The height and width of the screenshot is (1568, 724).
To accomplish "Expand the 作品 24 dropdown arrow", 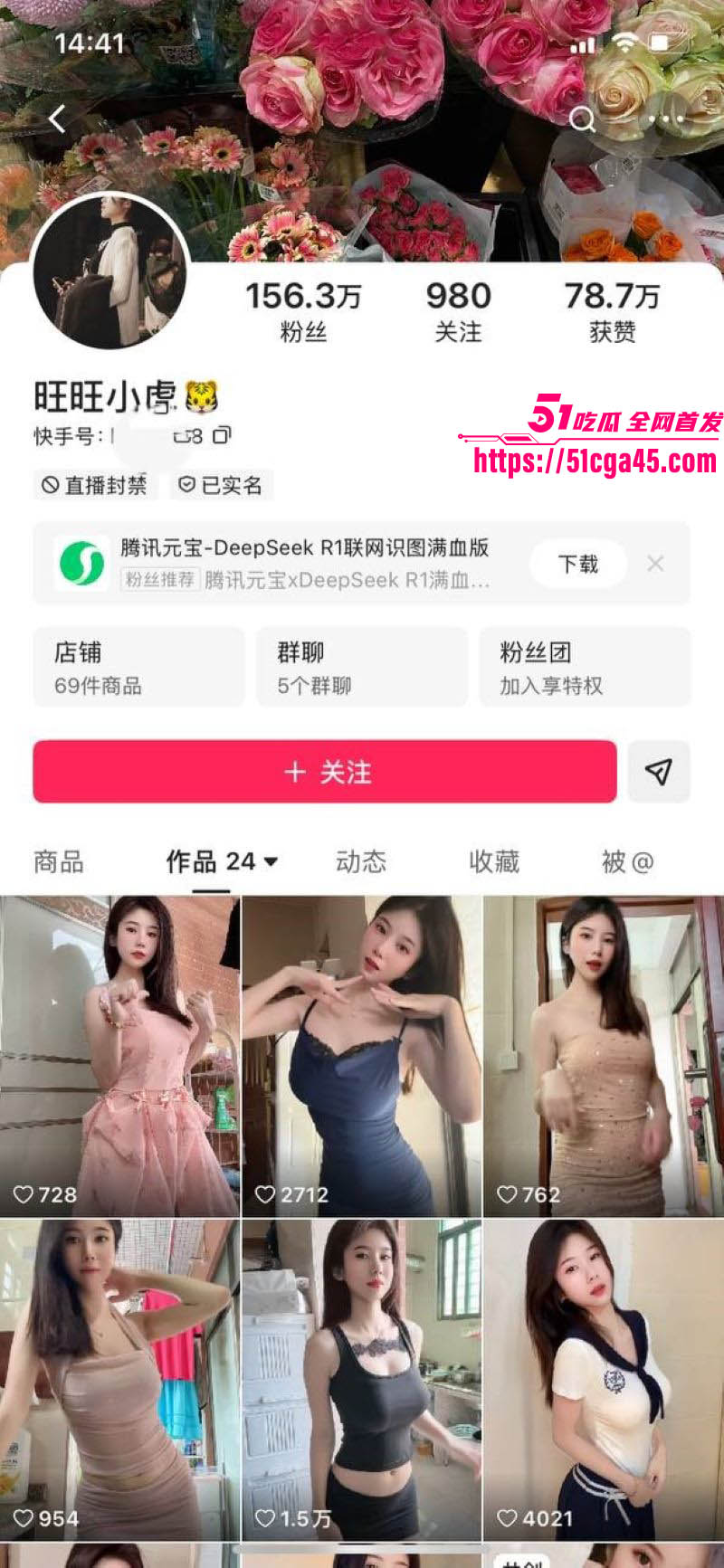I will [270, 862].
